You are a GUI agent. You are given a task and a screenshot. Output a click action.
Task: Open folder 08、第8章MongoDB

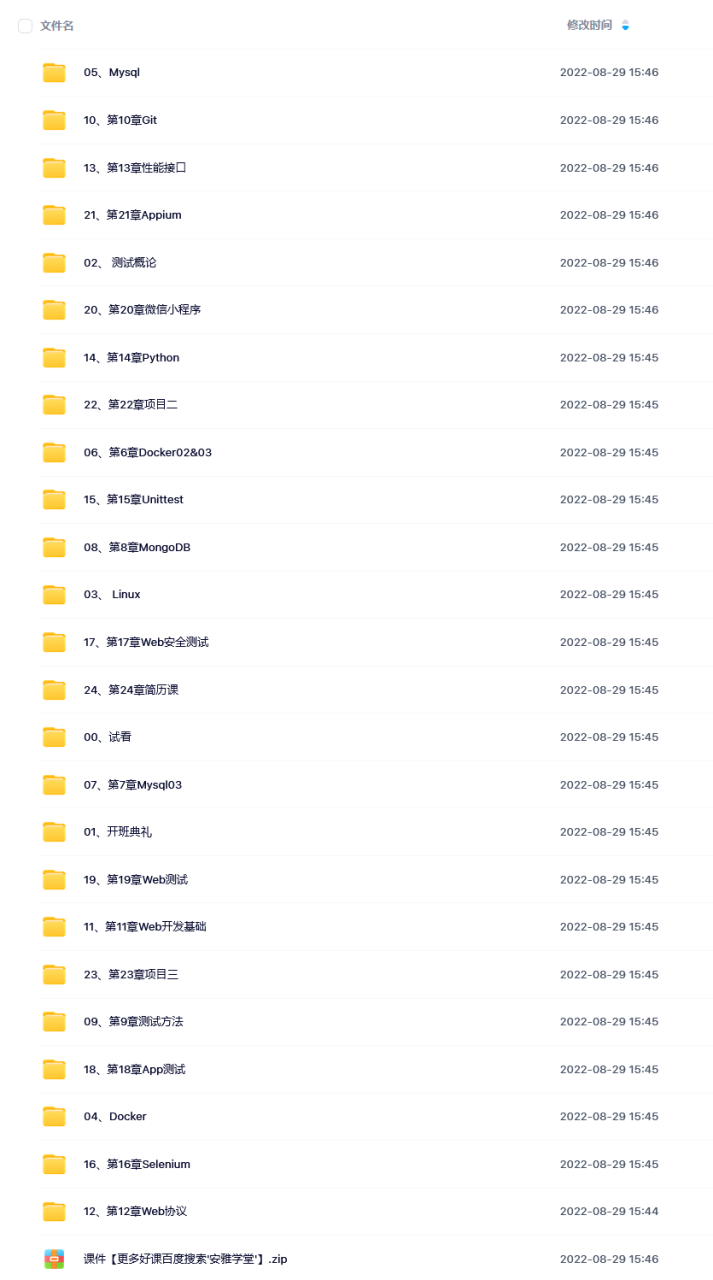point(137,548)
